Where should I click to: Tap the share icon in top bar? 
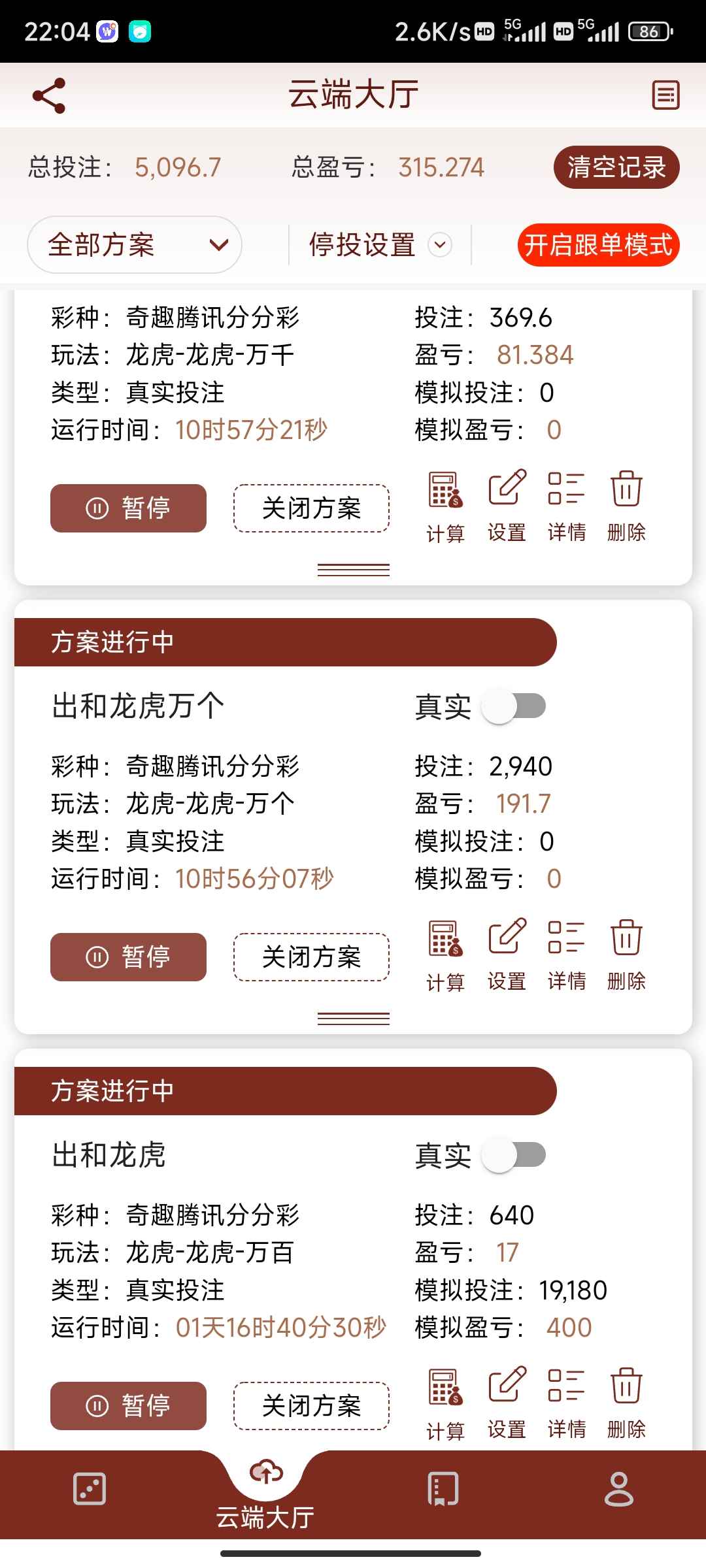pyautogui.click(x=49, y=95)
